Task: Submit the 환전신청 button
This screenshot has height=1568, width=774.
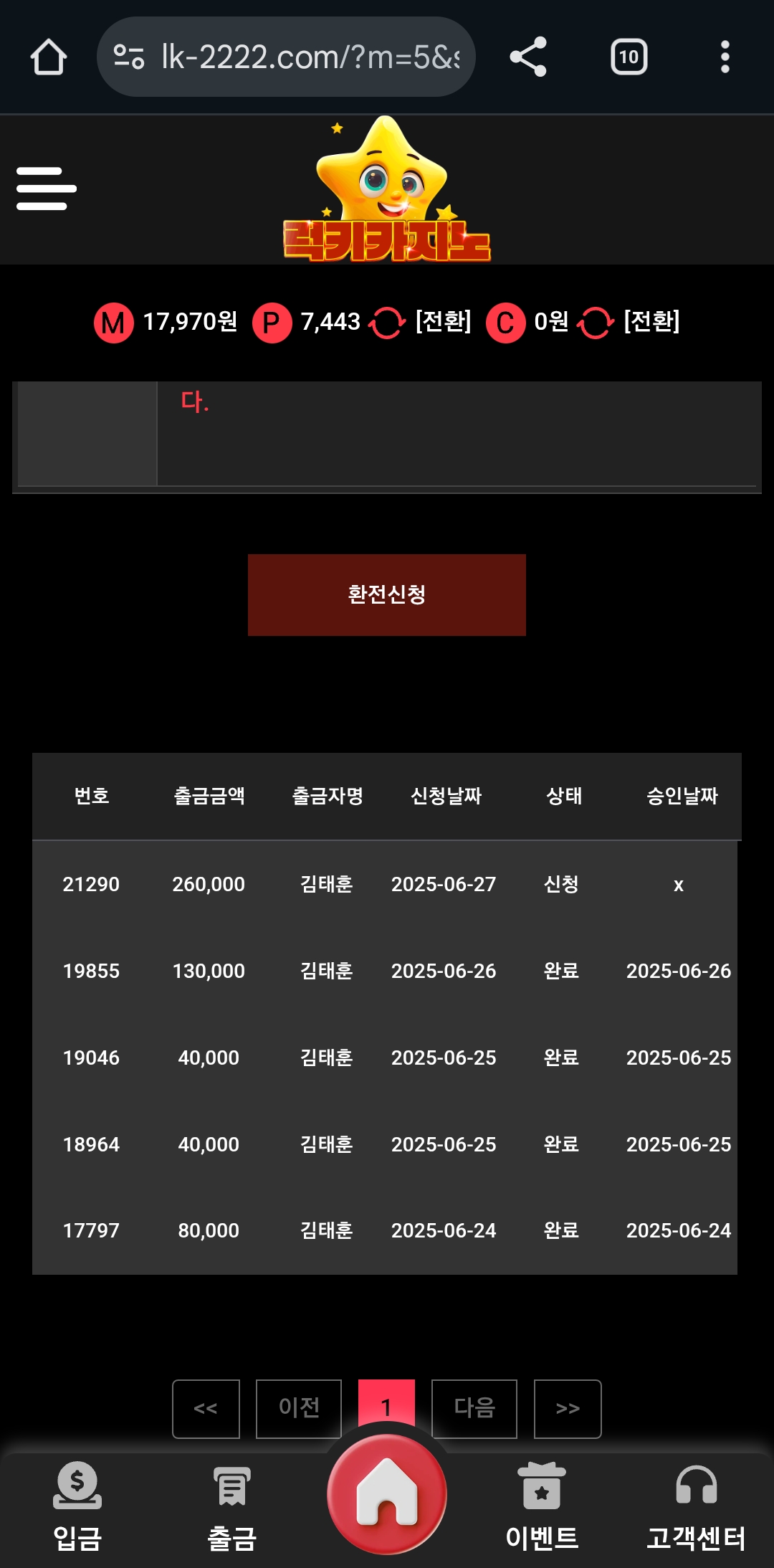Action: click(386, 594)
